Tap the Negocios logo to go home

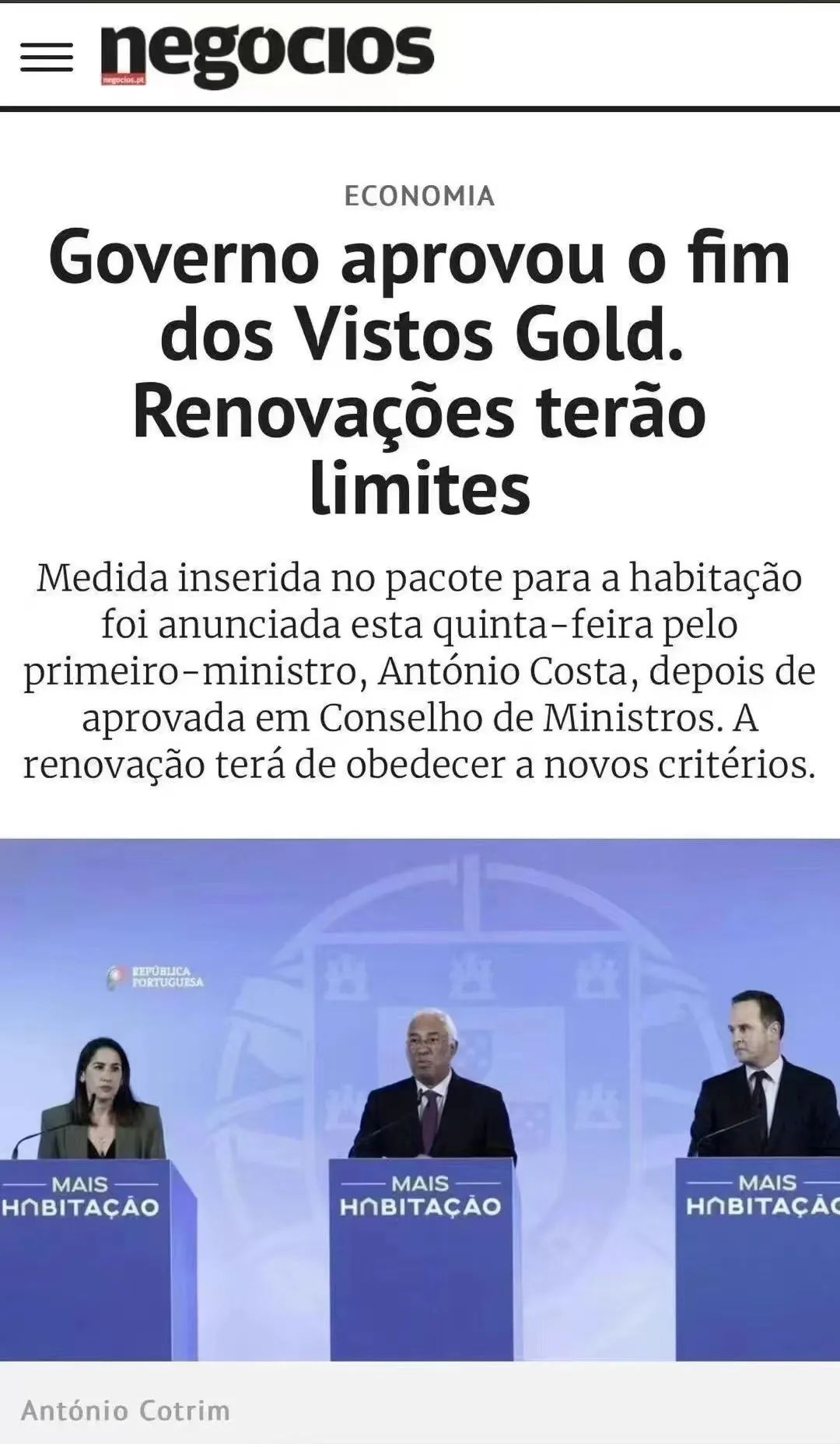267,53
